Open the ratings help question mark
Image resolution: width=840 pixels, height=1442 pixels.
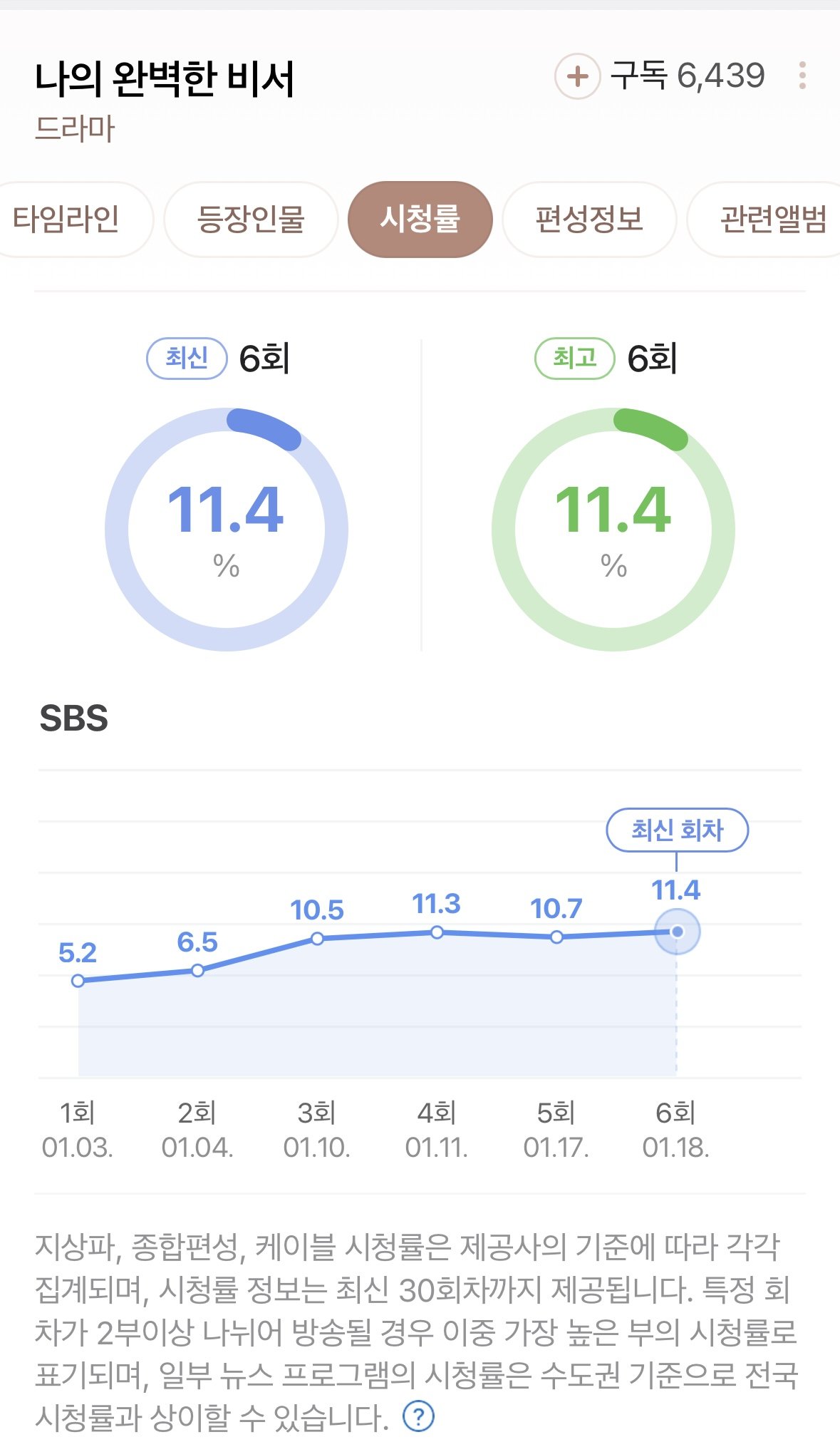tap(418, 1416)
